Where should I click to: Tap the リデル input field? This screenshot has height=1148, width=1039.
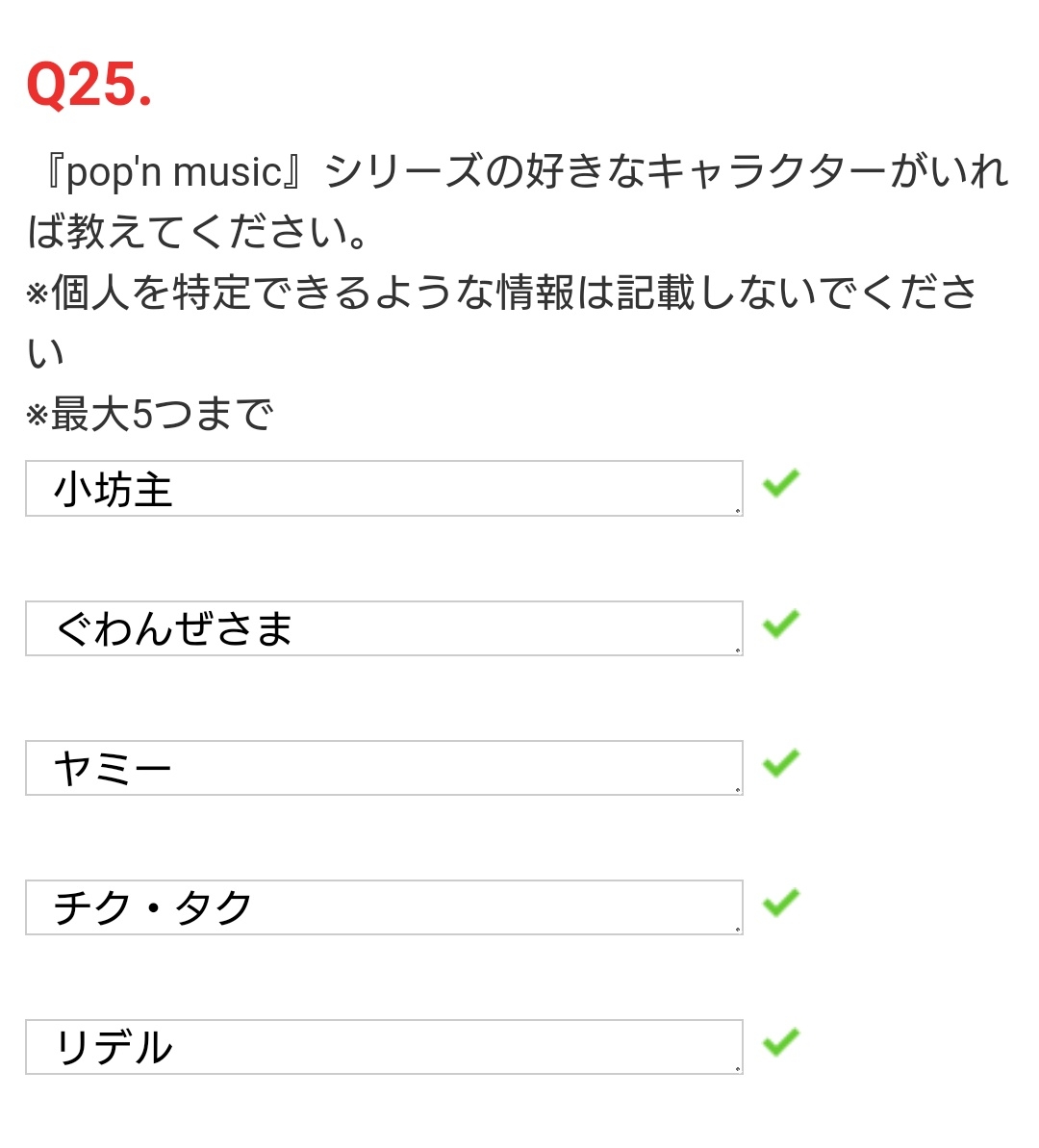[x=383, y=1047]
